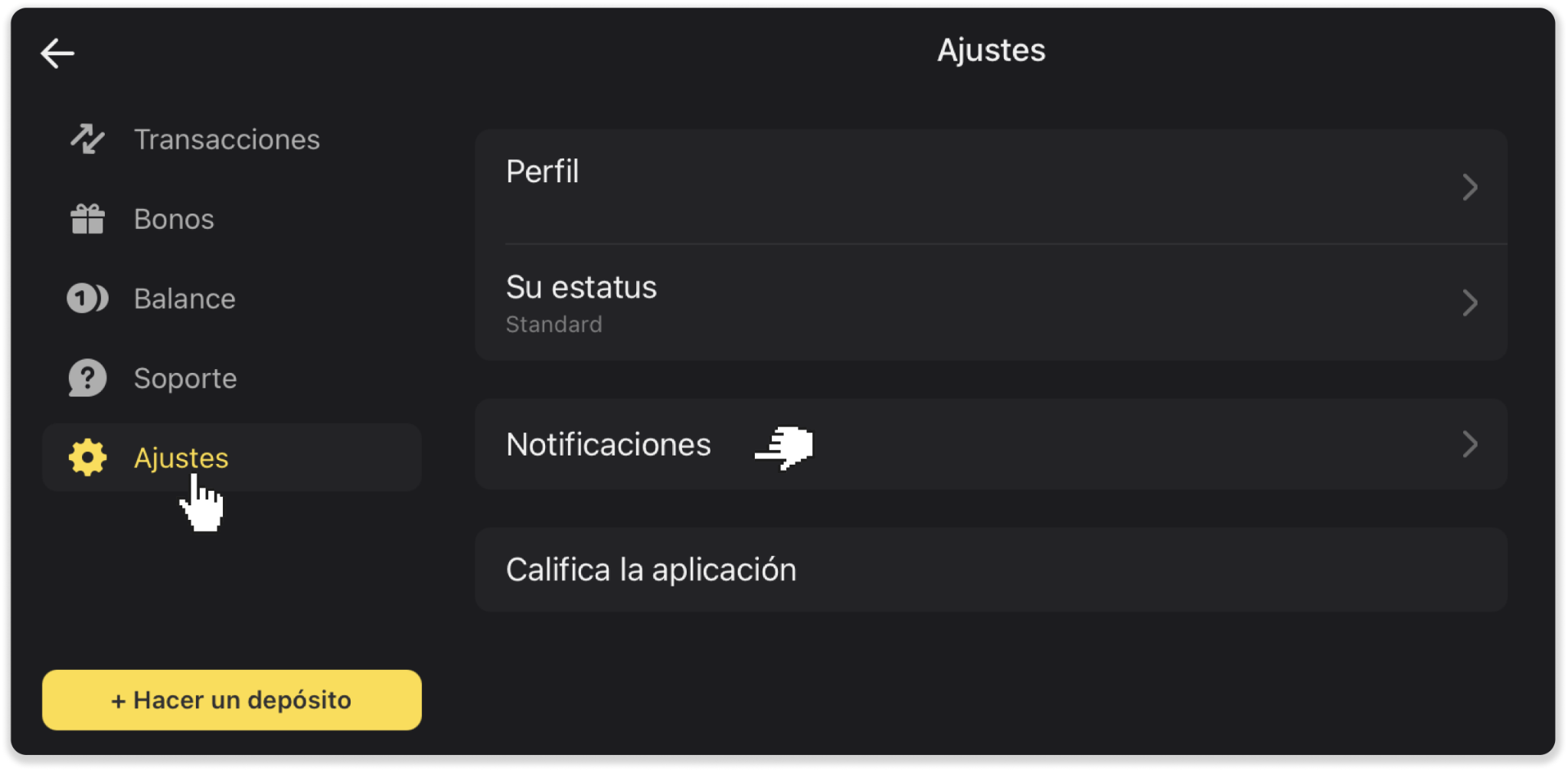1568x771 pixels.
Task: Go back using the arrow icon
Action: point(57,54)
